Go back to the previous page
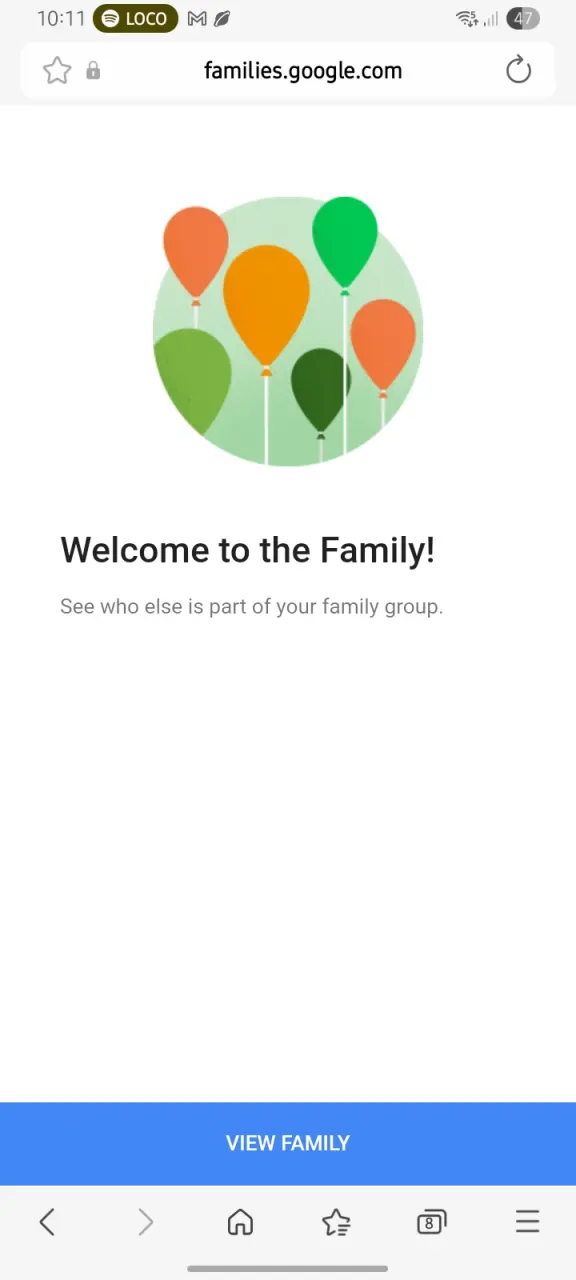This screenshot has height=1280, width=576. 47,1221
